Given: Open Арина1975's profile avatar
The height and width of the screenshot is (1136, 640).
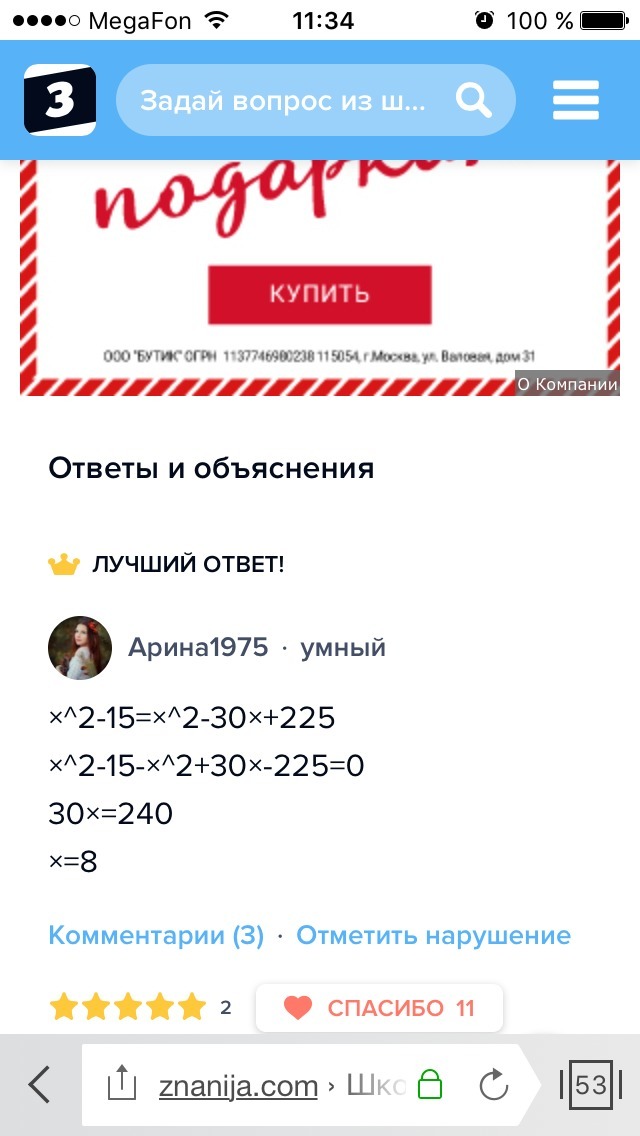Looking at the screenshot, I should [80, 648].
